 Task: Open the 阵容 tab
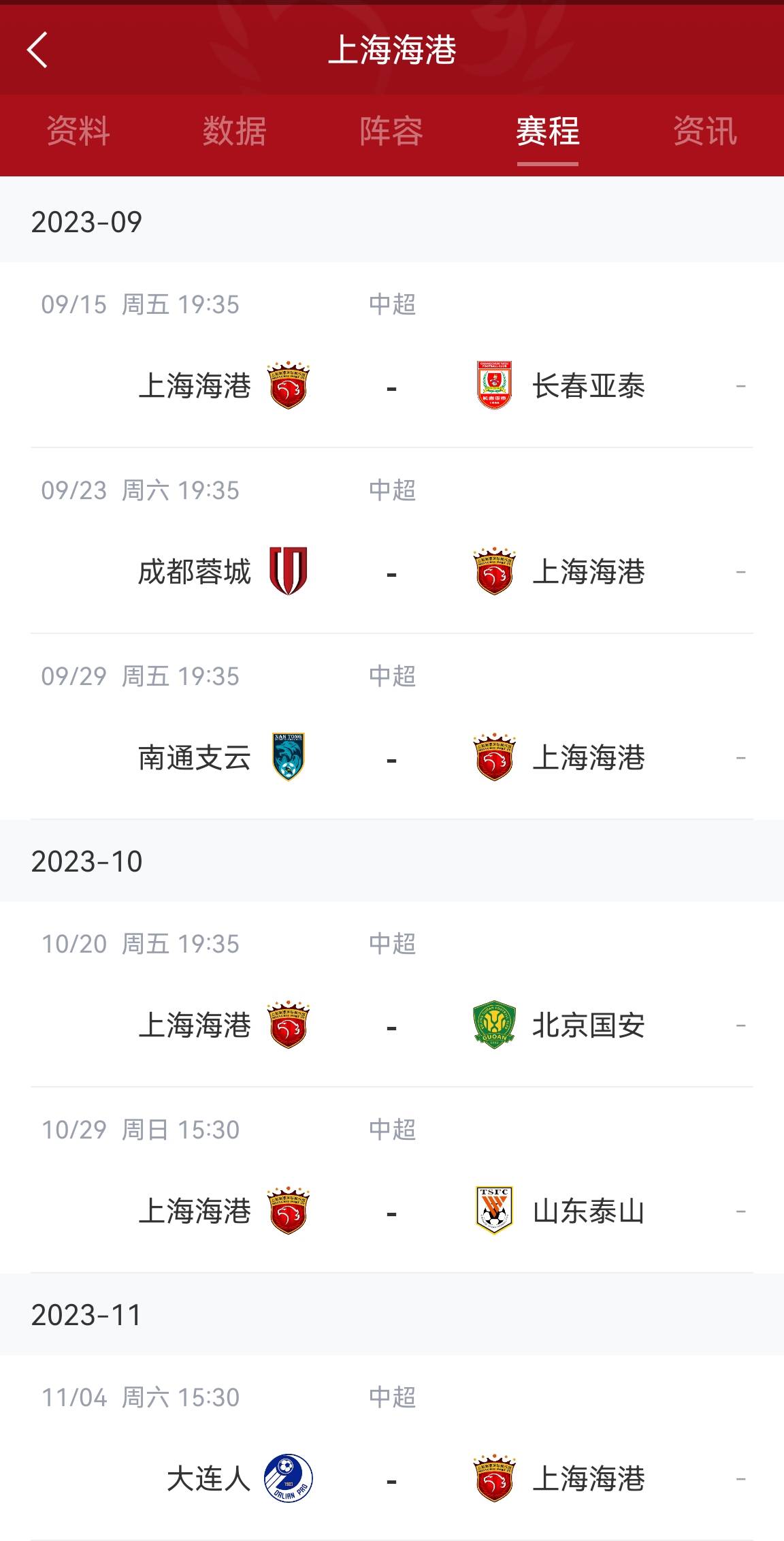[x=391, y=131]
